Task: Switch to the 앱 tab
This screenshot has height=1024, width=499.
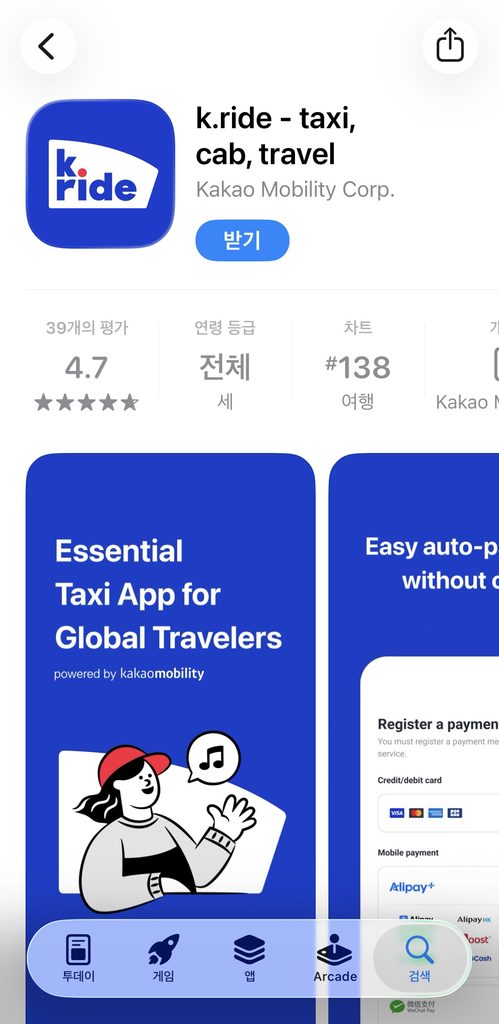Action: (250, 958)
